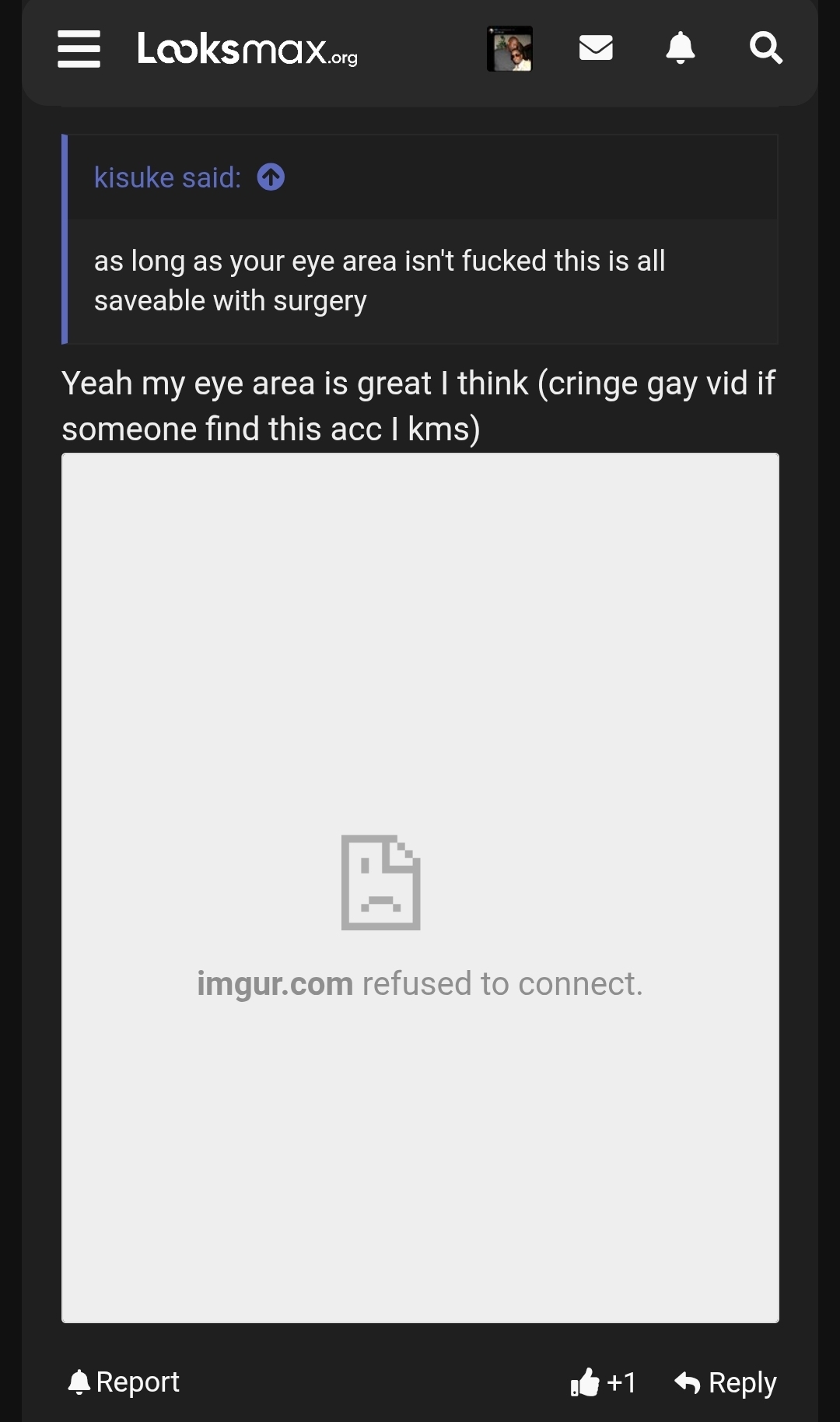840x1422 pixels.
Task: Reply to this post
Action: tap(726, 1382)
